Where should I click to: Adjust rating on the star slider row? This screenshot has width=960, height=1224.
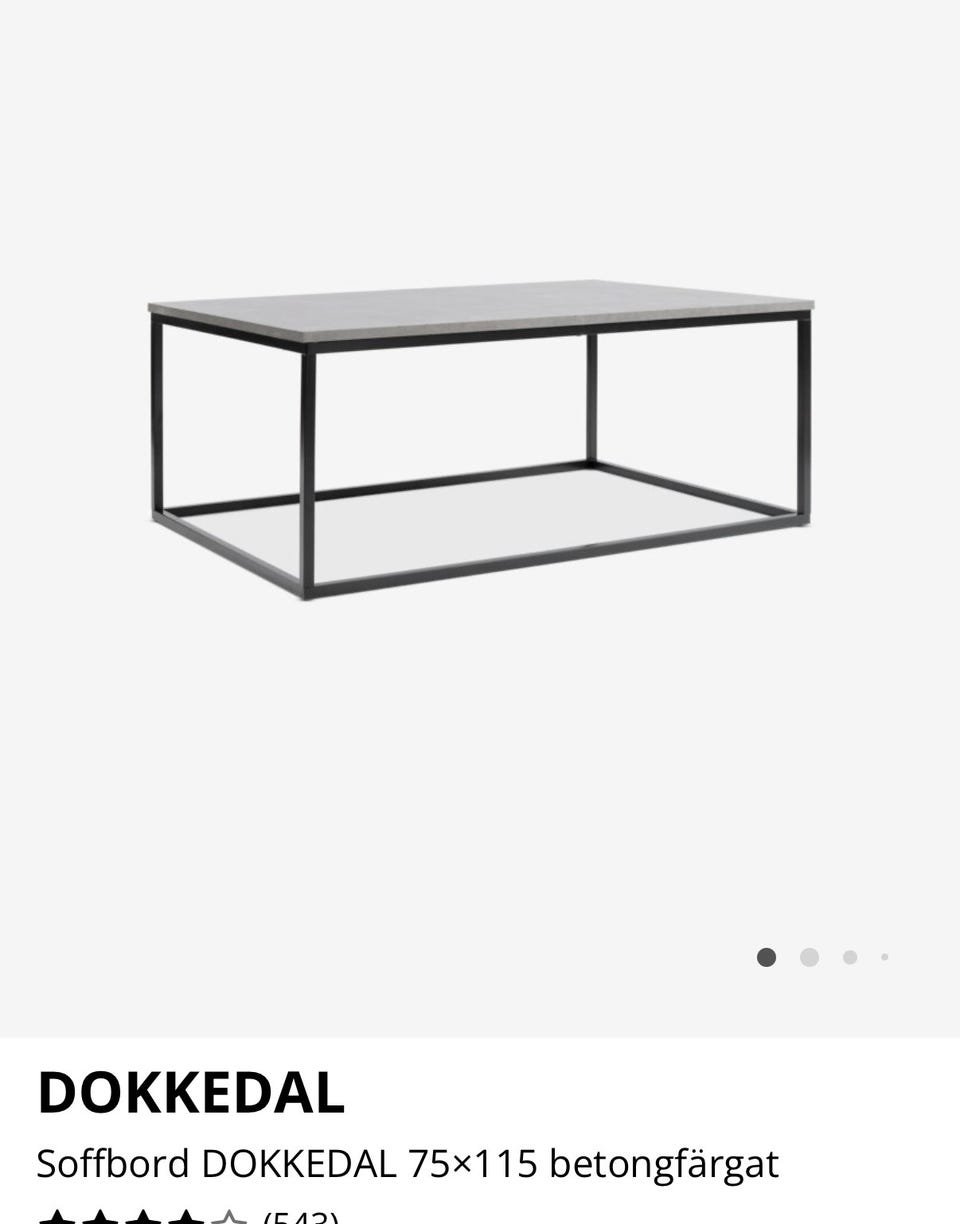coord(140,1216)
